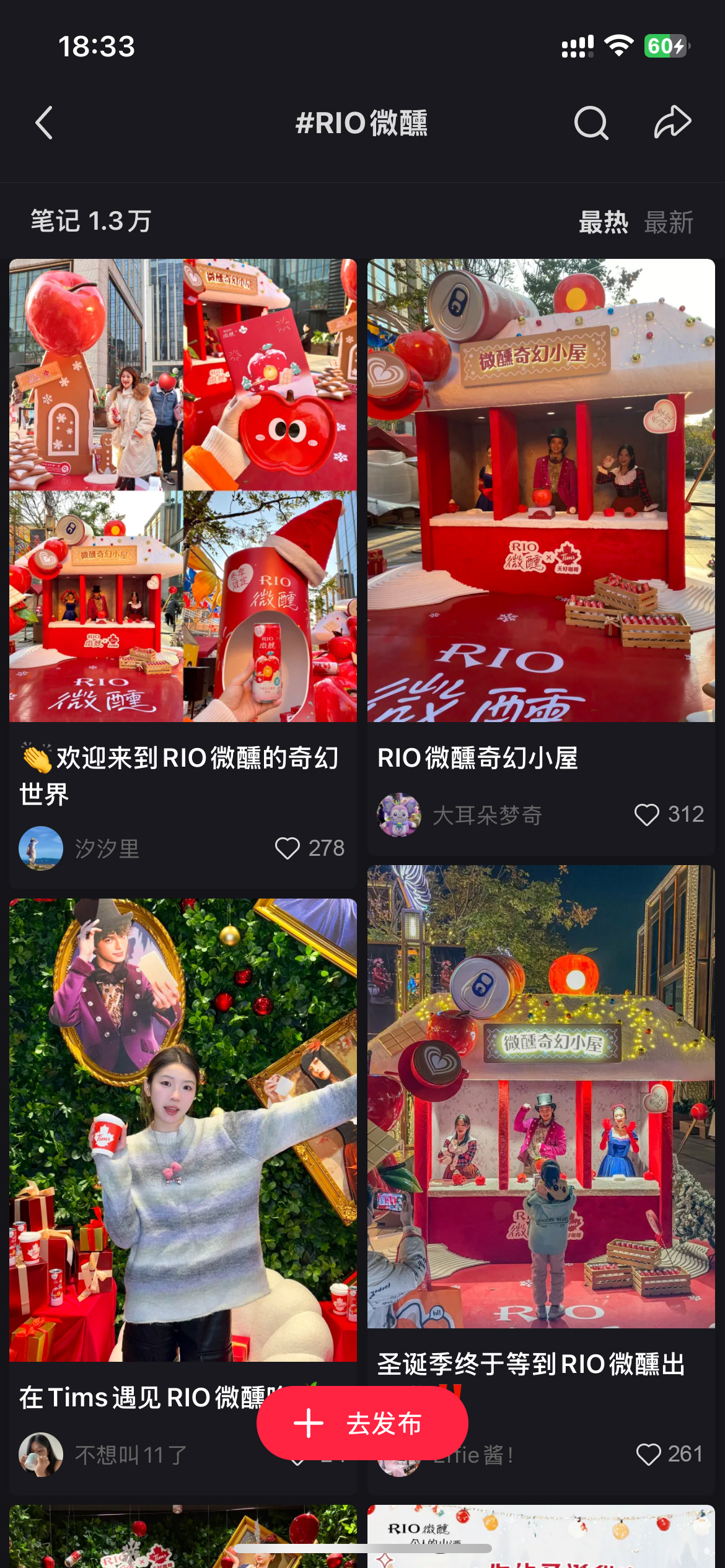The width and height of the screenshot is (725, 1568).
Task: Share the #RIO微醺 topic
Action: (x=672, y=122)
